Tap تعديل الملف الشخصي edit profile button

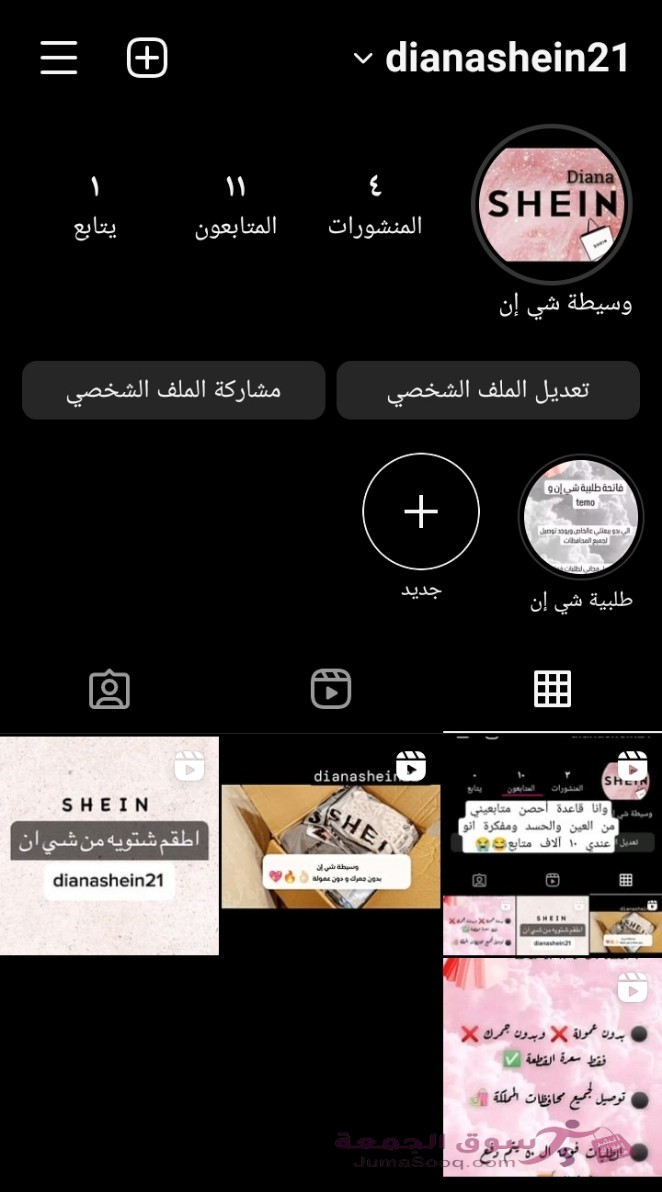(488, 390)
